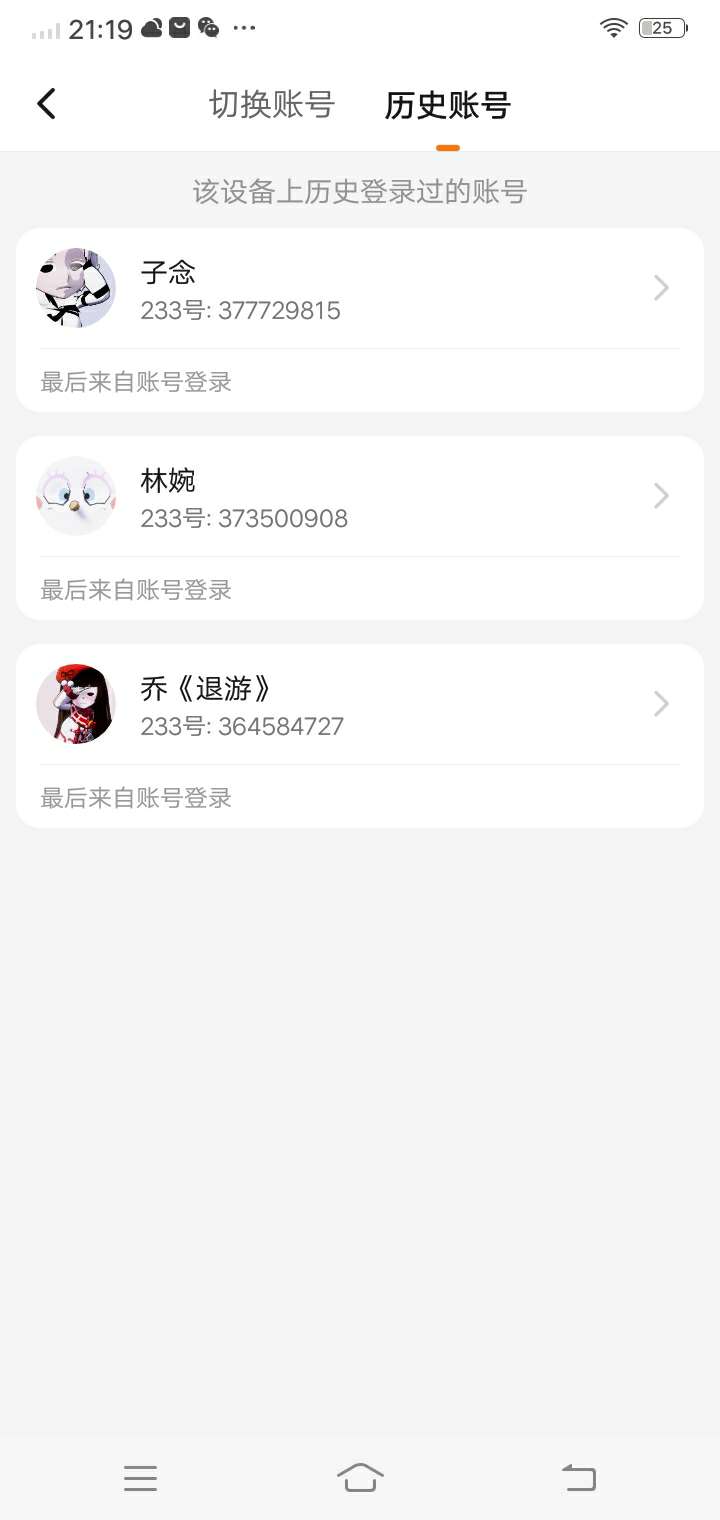The width and height of the screenshot is (720, 1520).
Task: Go back using the top-left arrow
Action: (46, 104)
